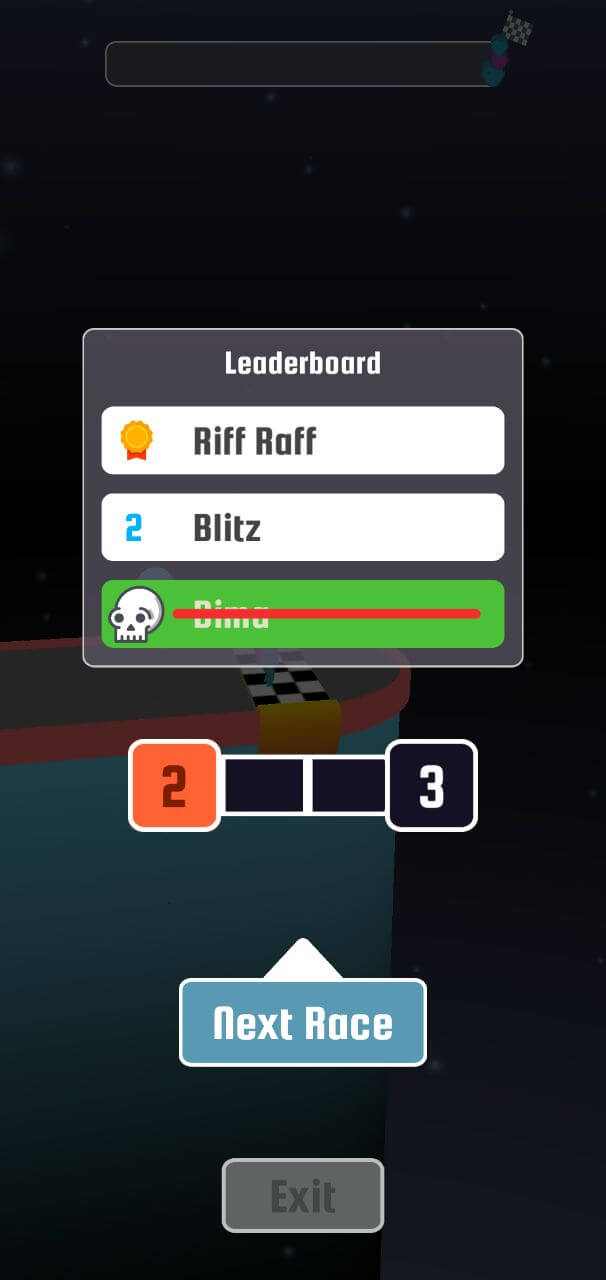Tap the Exit button

[x=303, y=1195]
